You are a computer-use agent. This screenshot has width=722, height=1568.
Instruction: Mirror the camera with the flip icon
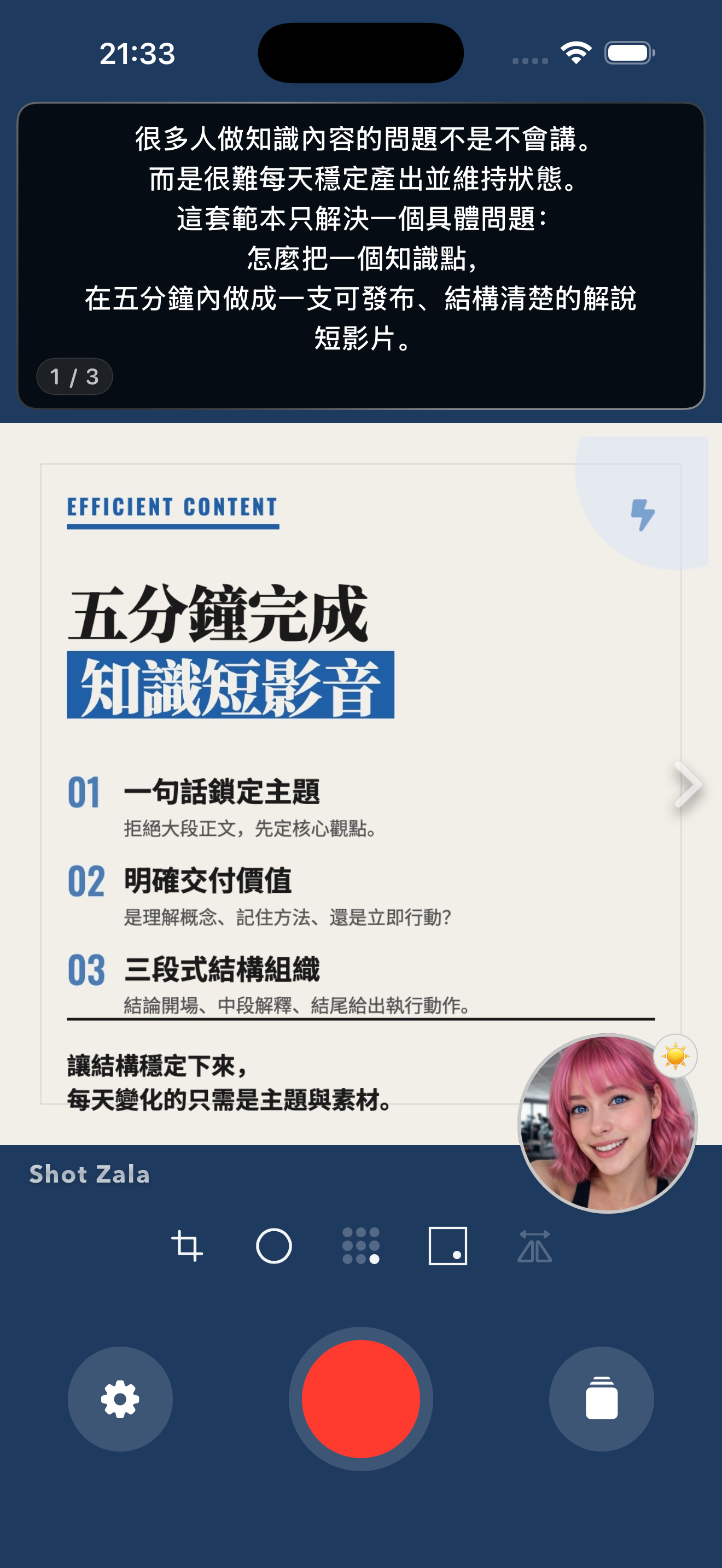[534, 1245]
